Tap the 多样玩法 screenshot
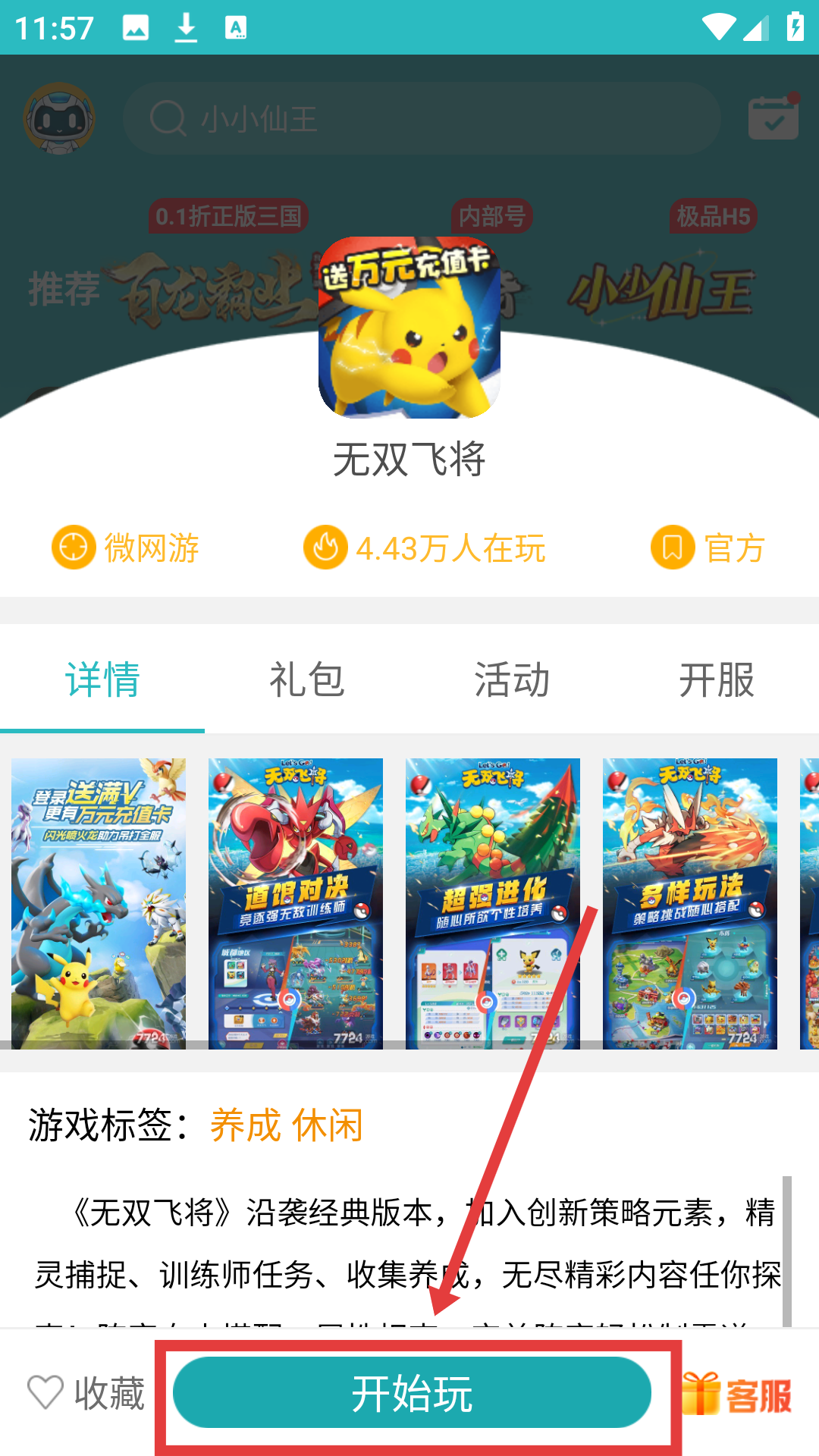The image size is (819, 1456). coord(690,903)
